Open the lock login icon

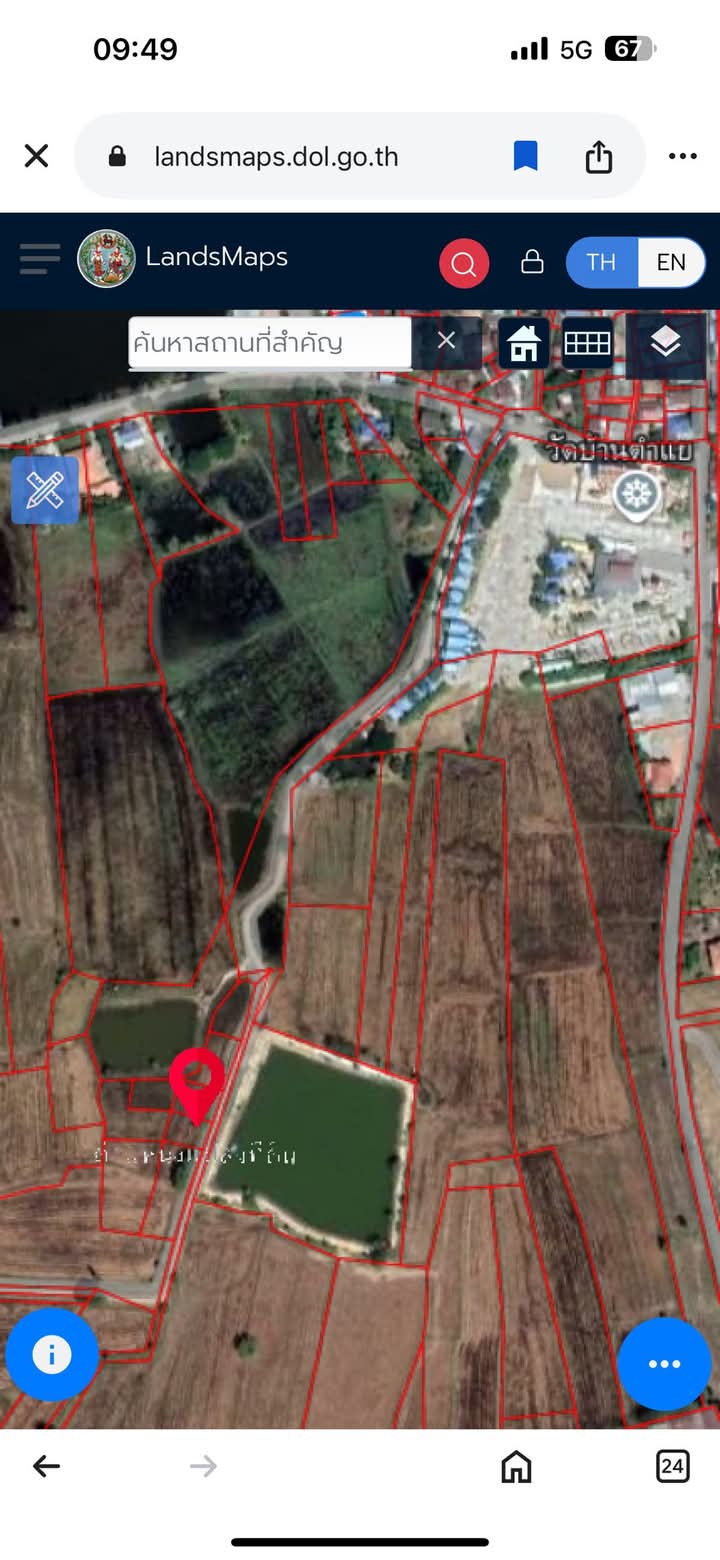[x=532, y=262]
